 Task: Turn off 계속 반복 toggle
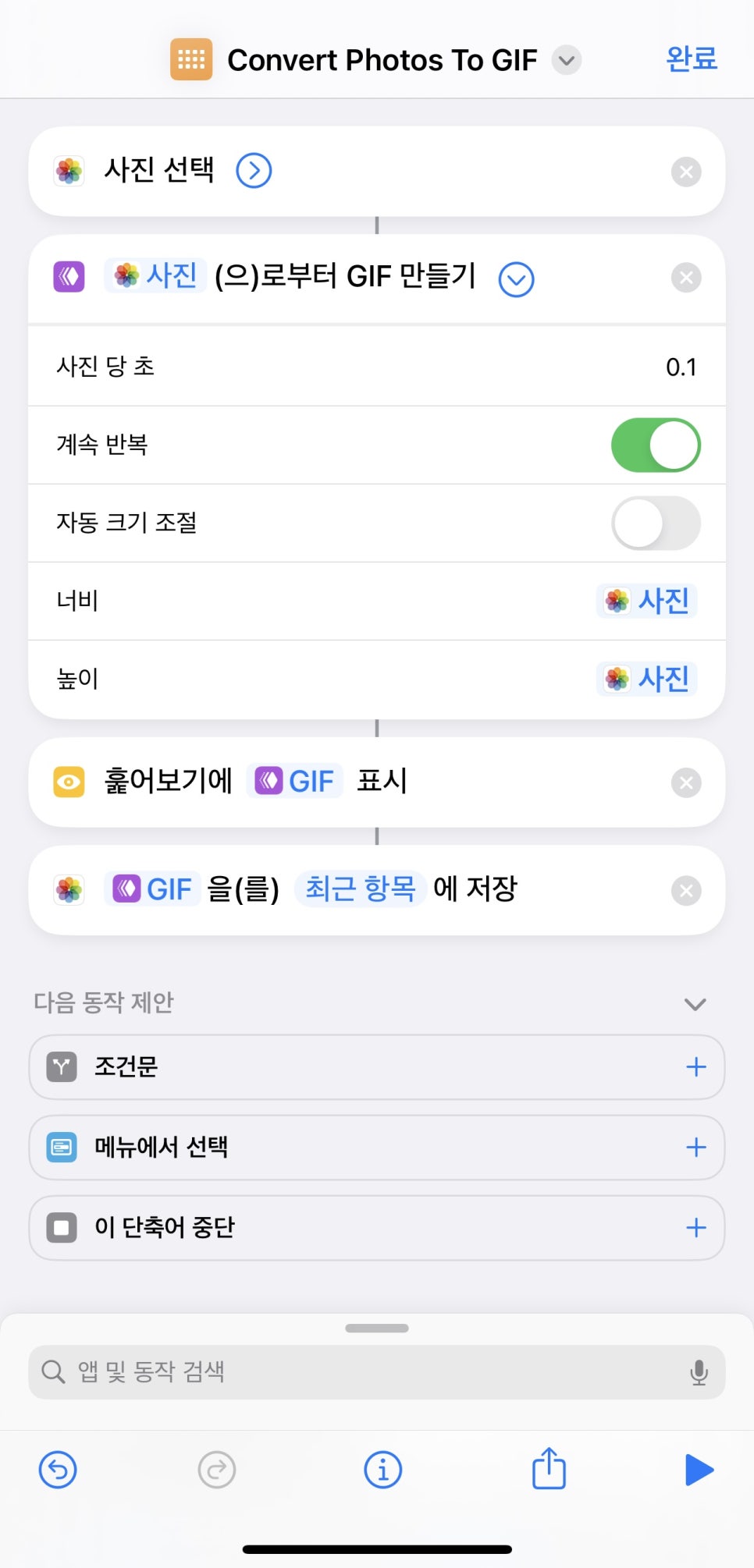point(655,445)
